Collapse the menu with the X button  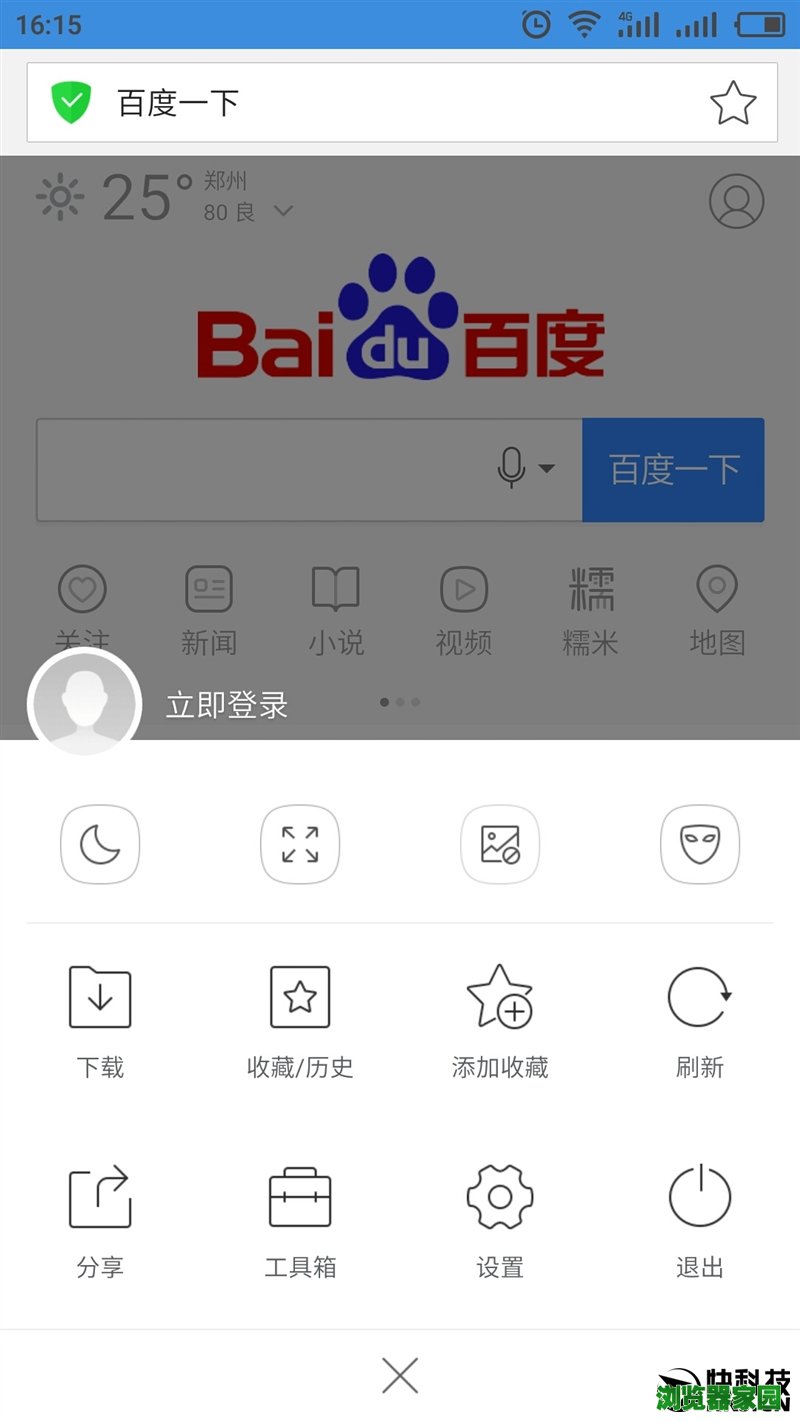(x=399, y=1374)
